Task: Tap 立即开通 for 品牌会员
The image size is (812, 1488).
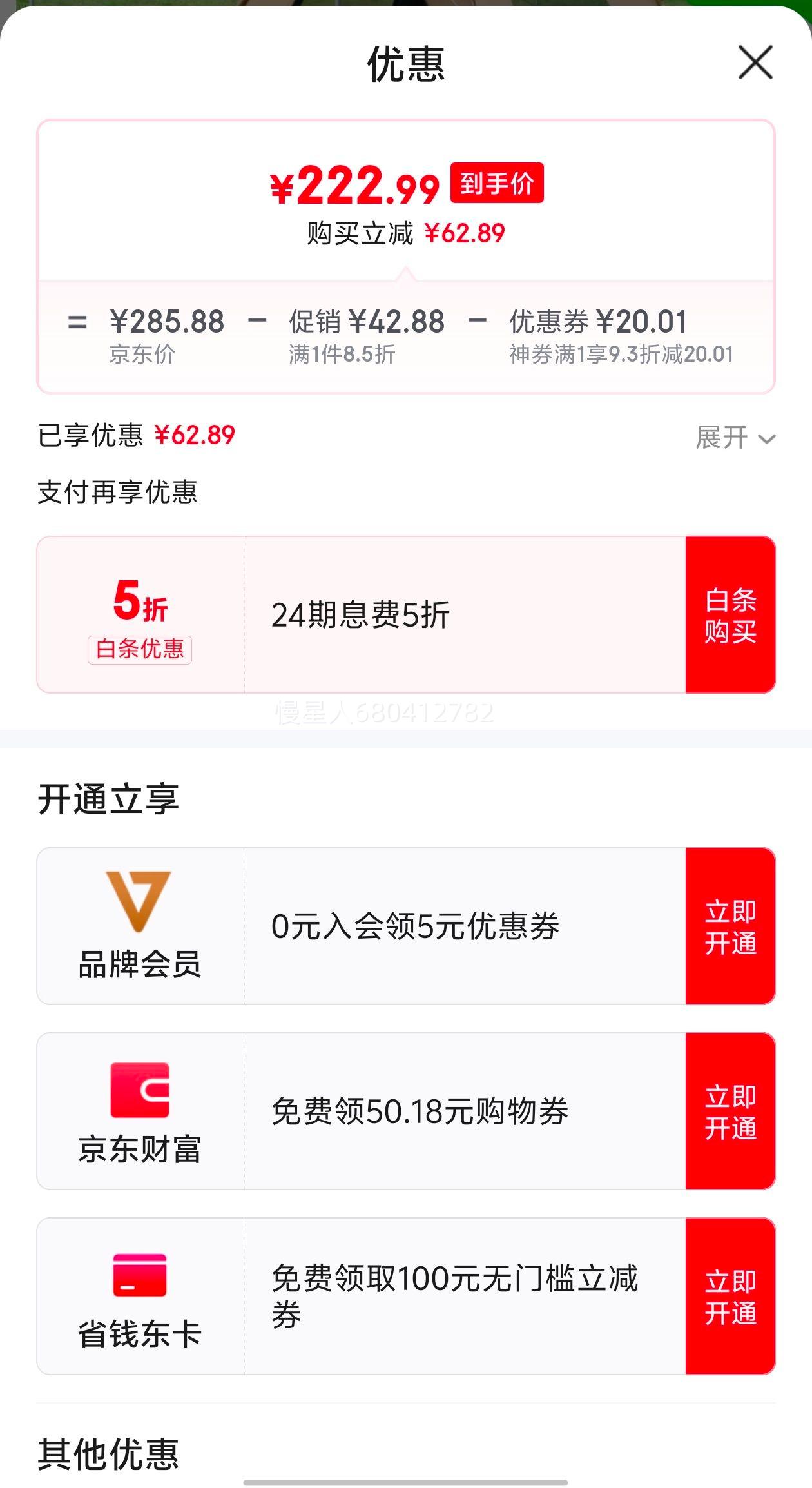Action: pyautogui.click(x=730, y=926)
